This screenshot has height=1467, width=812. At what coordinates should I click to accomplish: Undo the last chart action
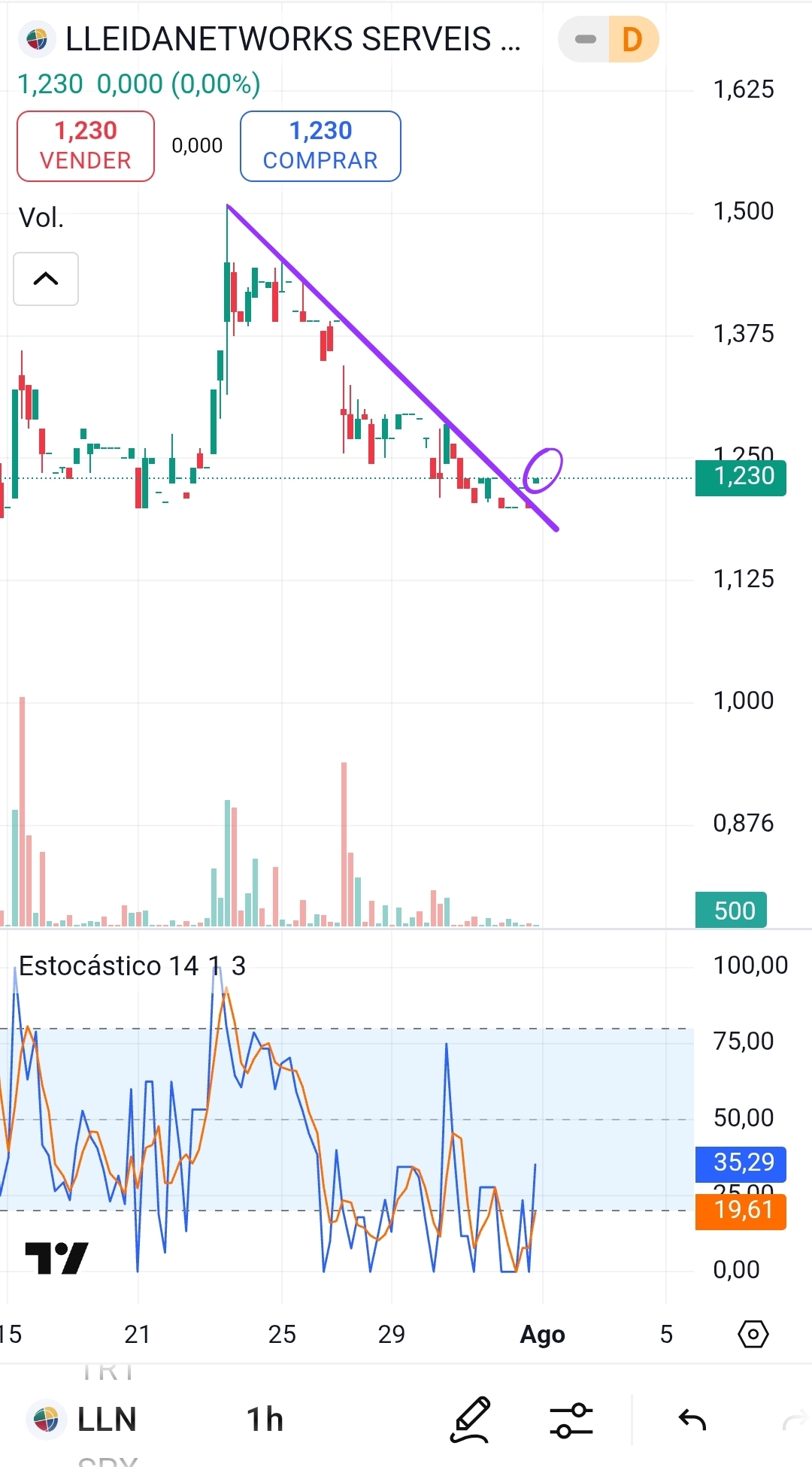692,1420
